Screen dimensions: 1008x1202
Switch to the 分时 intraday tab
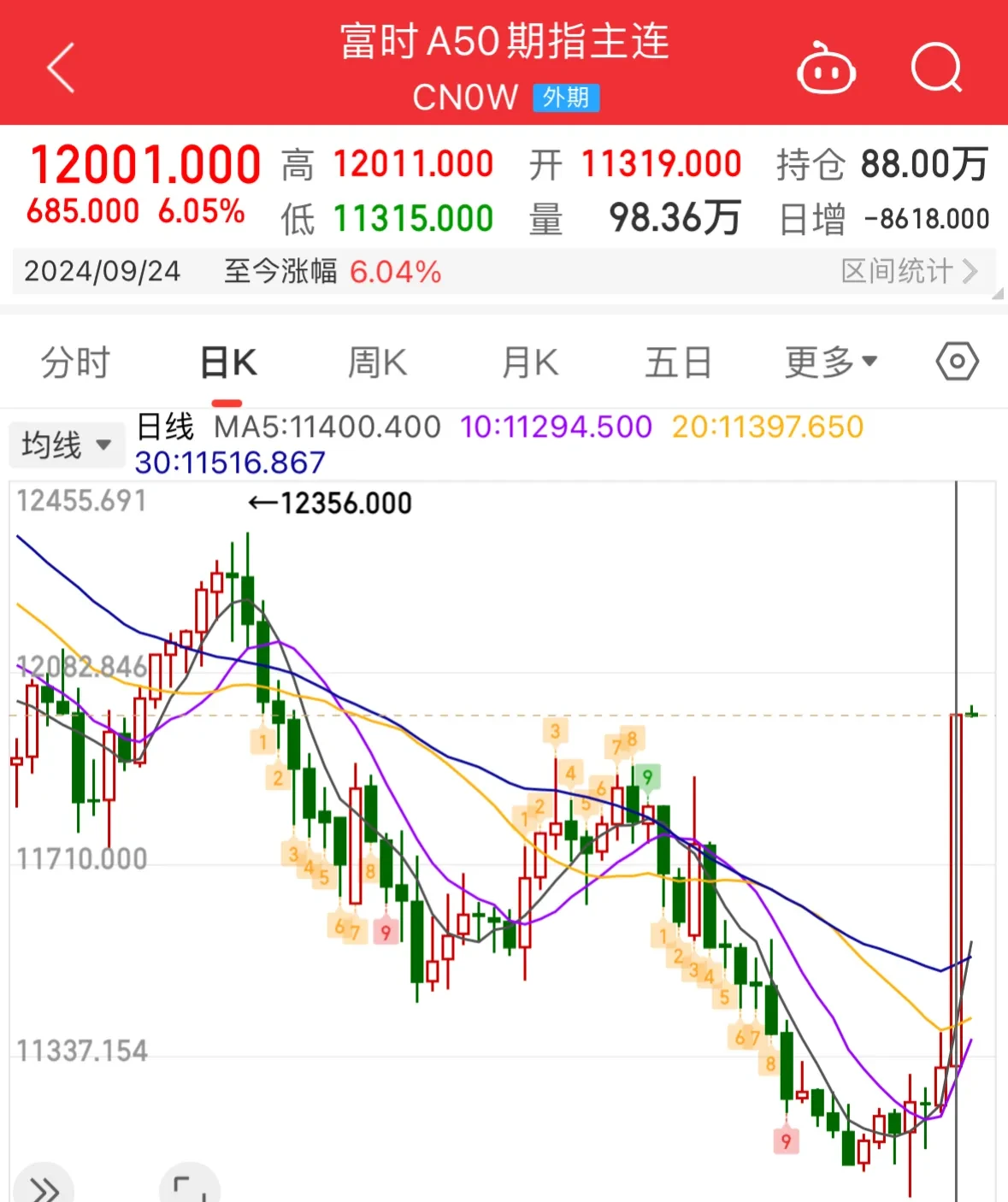[74, 362]
